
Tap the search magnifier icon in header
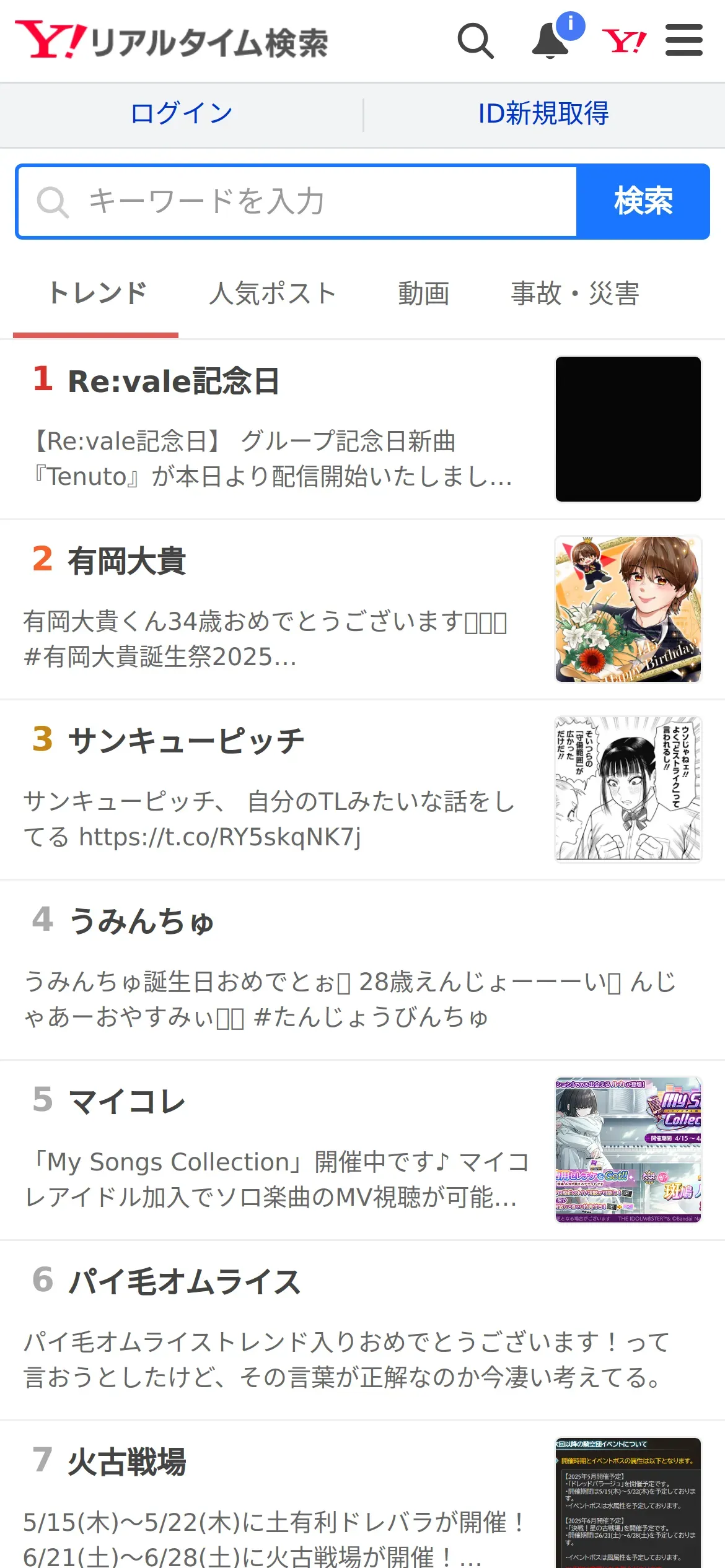[475, 41]
